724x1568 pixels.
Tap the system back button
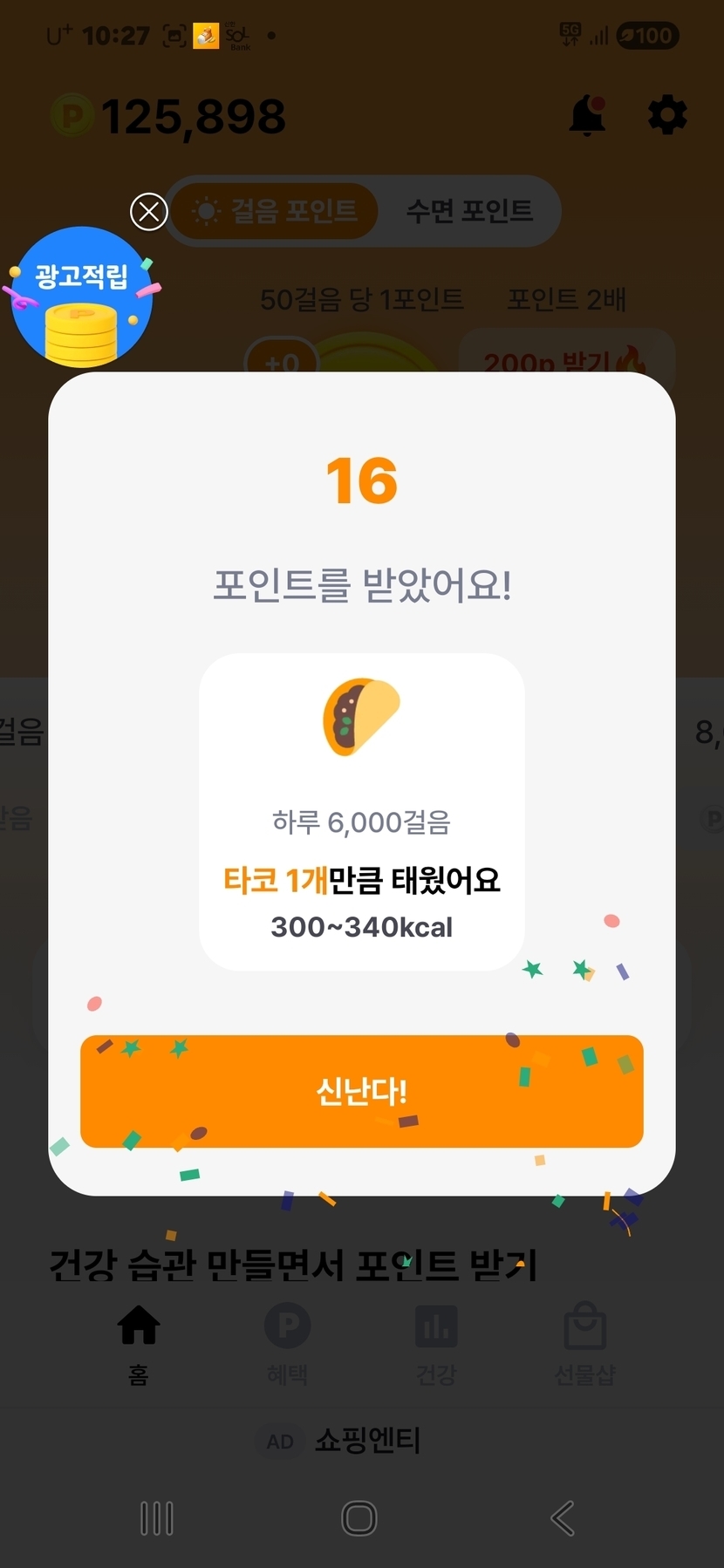(563, 1518)
